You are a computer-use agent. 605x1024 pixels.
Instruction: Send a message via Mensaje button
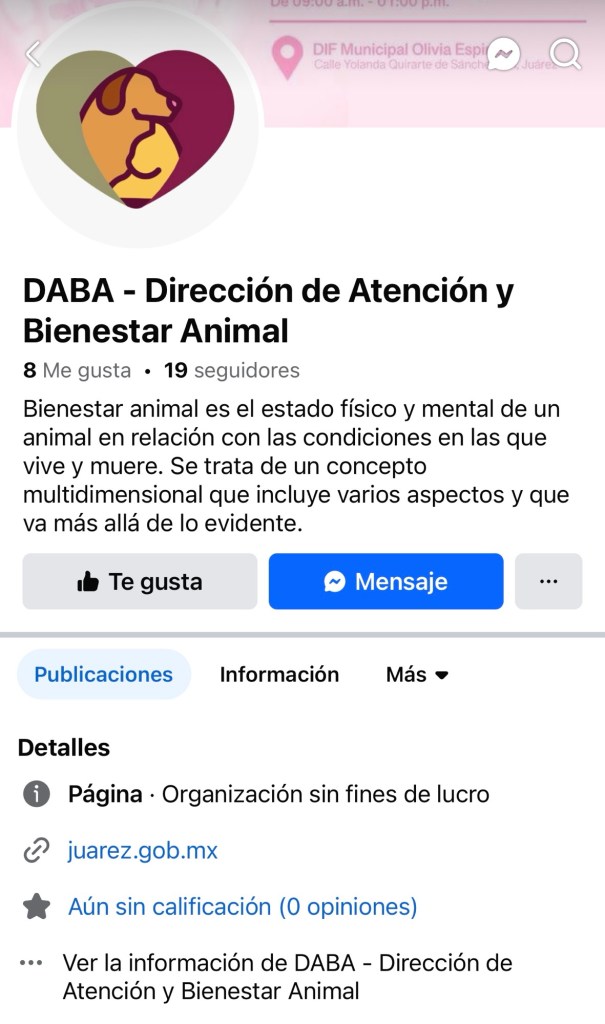pos(385,582)
